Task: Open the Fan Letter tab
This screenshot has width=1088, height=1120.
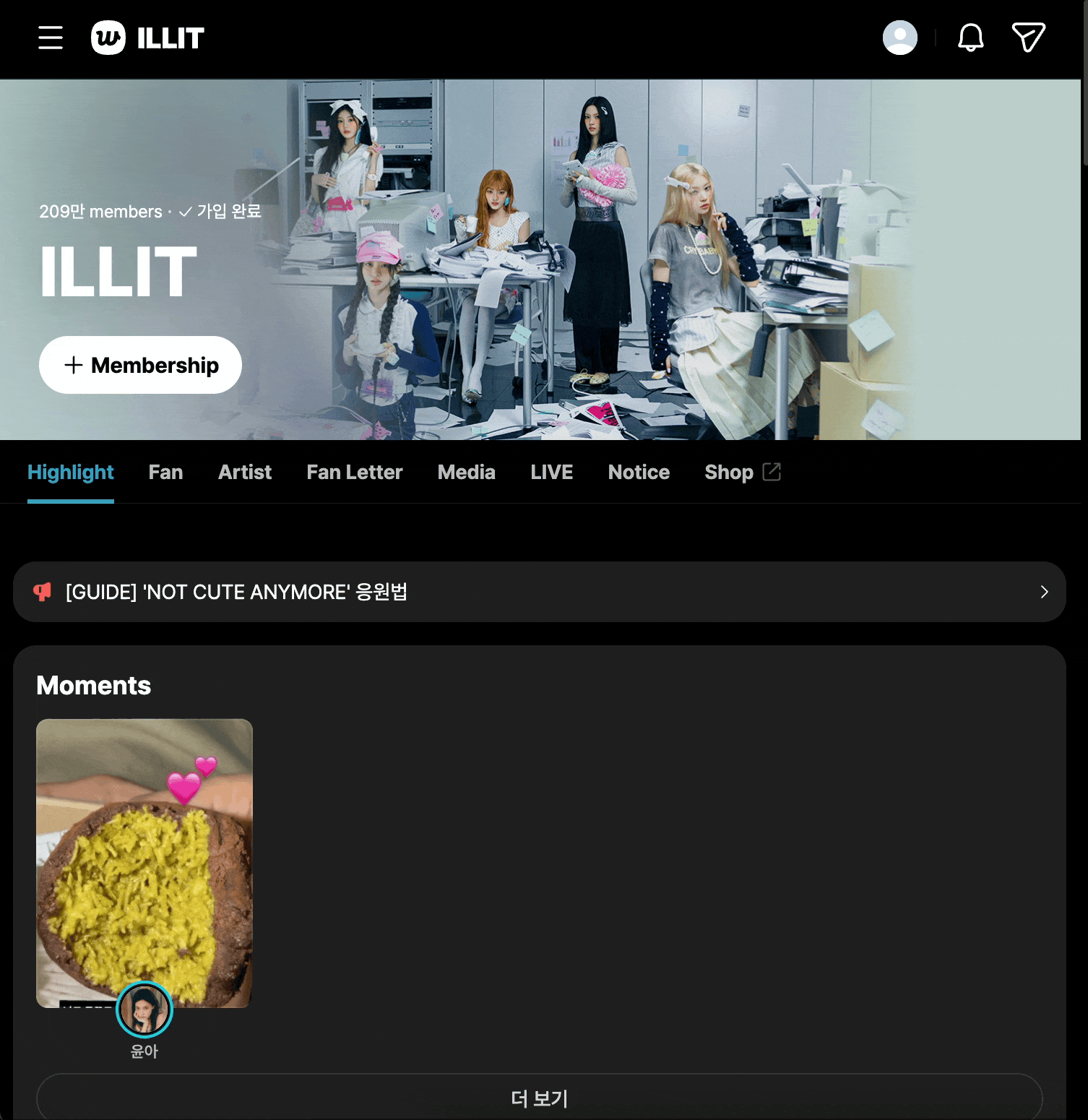Action: click(354, 472)
